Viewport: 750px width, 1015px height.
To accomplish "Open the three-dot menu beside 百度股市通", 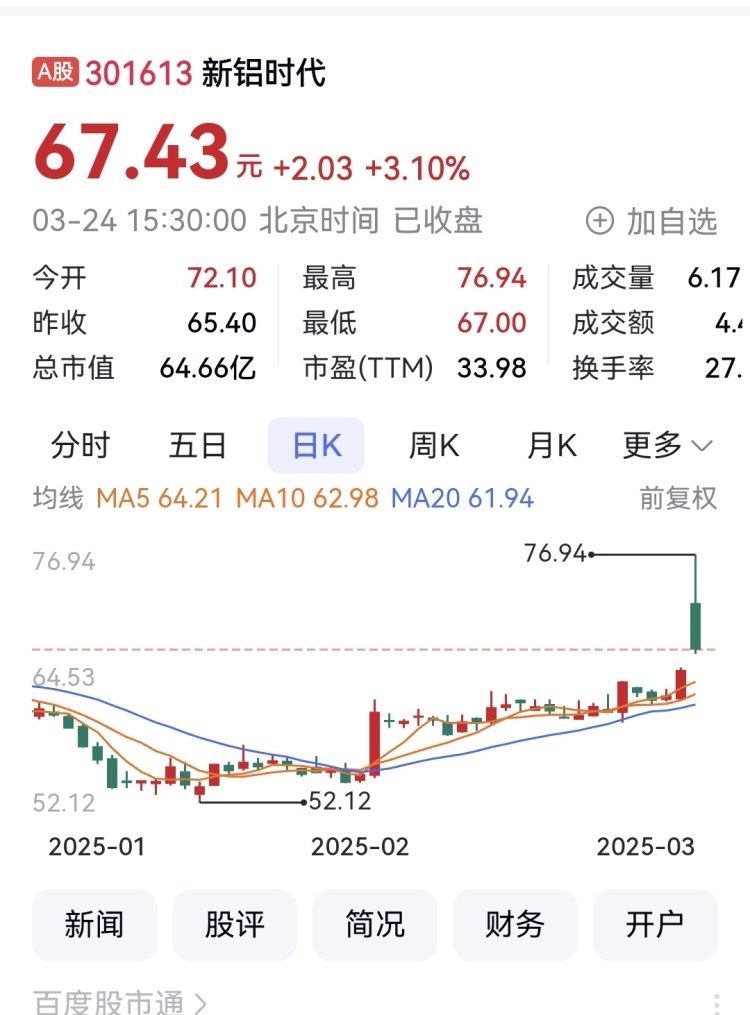I will [716, 1003].
